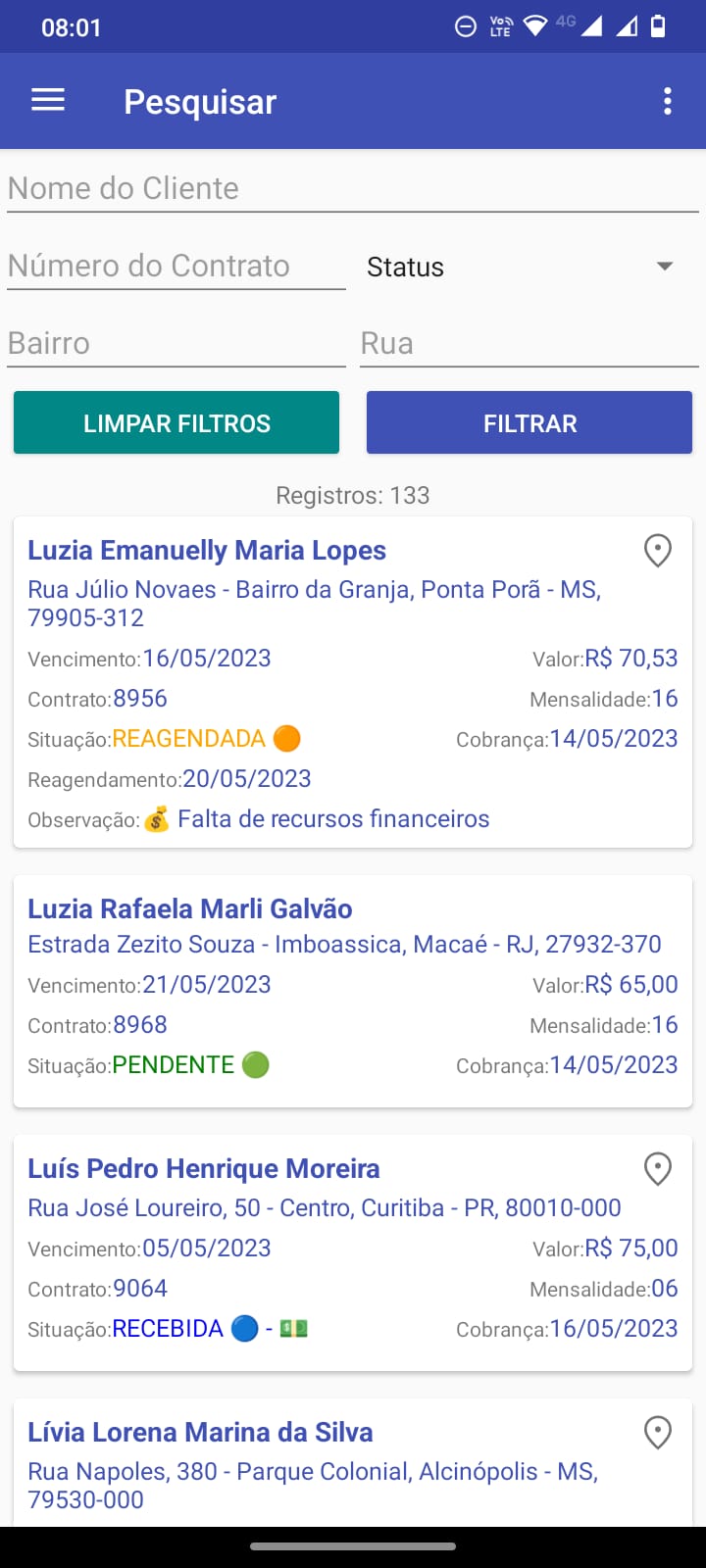Viewport: 706px width, 1568px height.
Task: Open Luzia Rafaela Marli Galvão's card
Action: click(x=353, y=992)
